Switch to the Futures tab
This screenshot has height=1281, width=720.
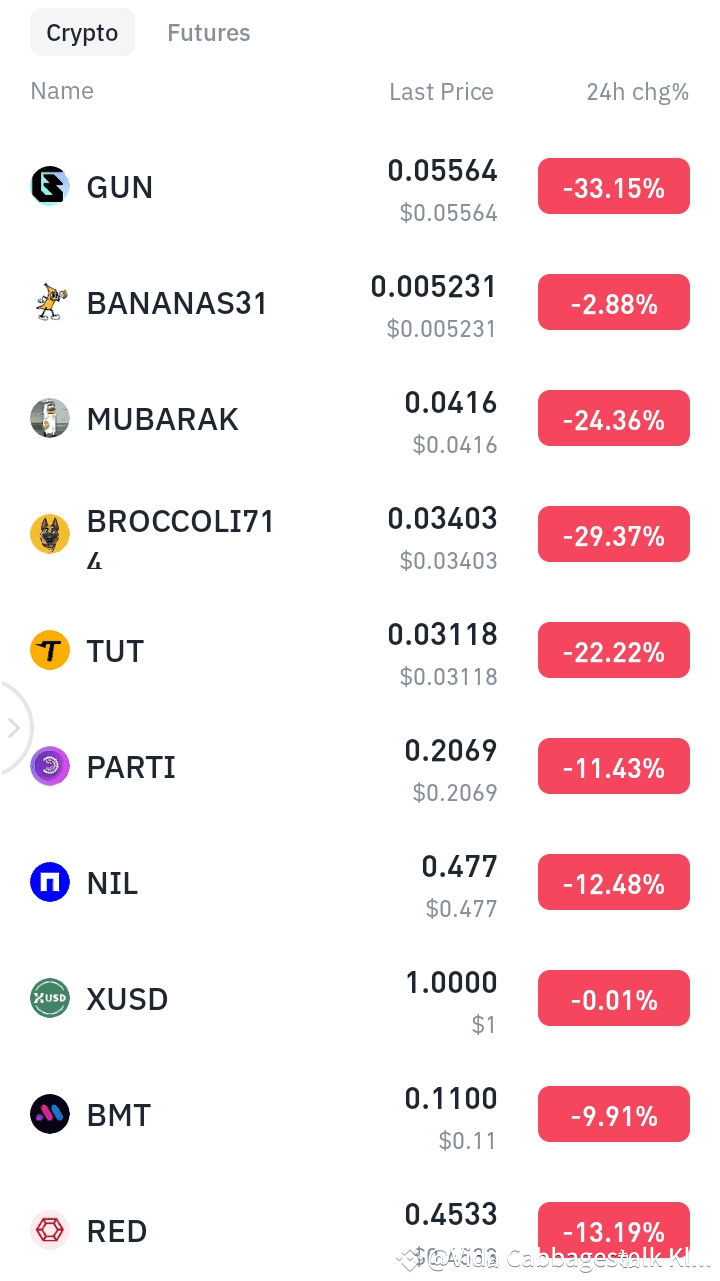pos(208,32)
